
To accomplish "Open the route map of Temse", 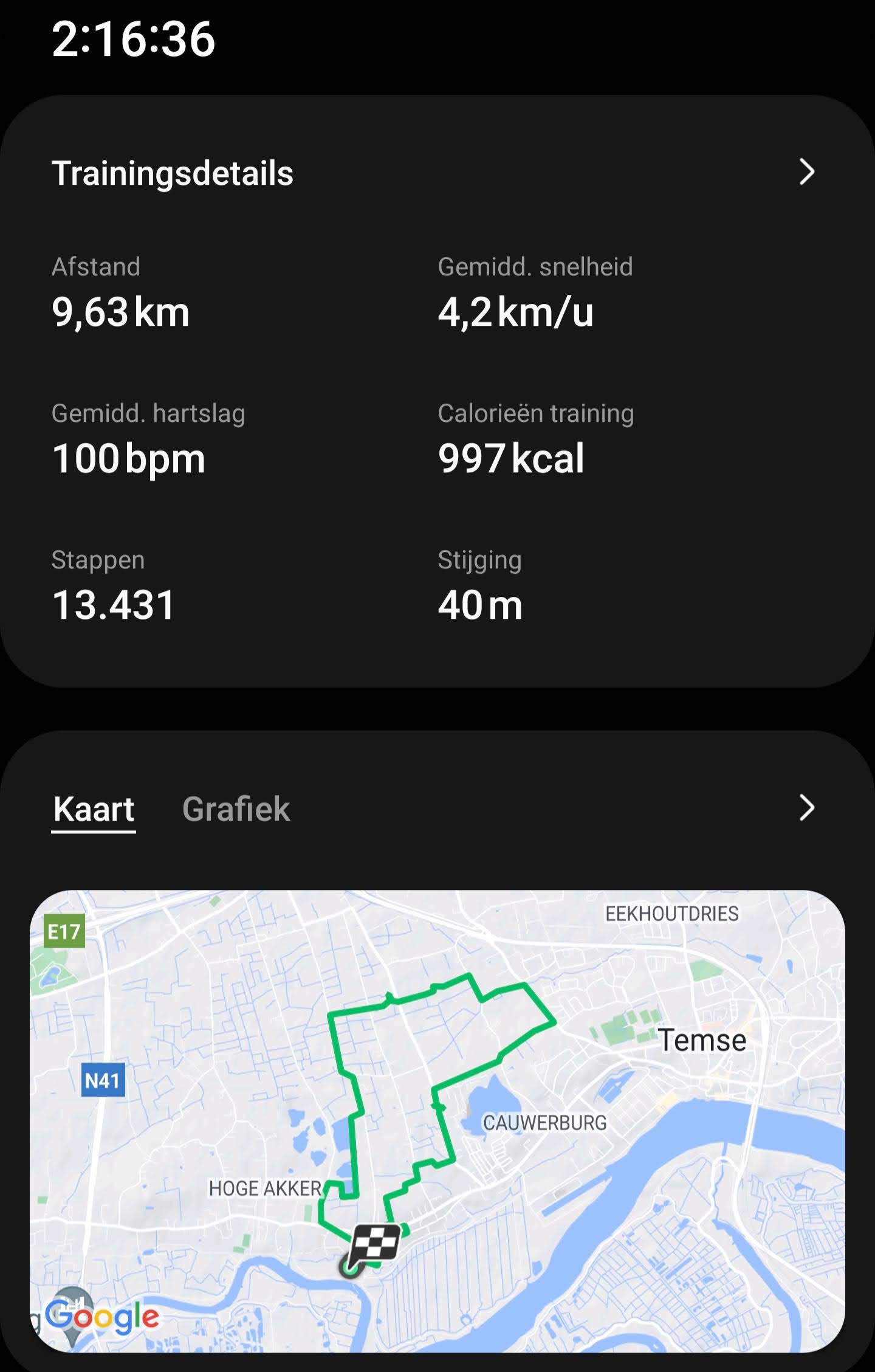I will (x=437, y=1122).
